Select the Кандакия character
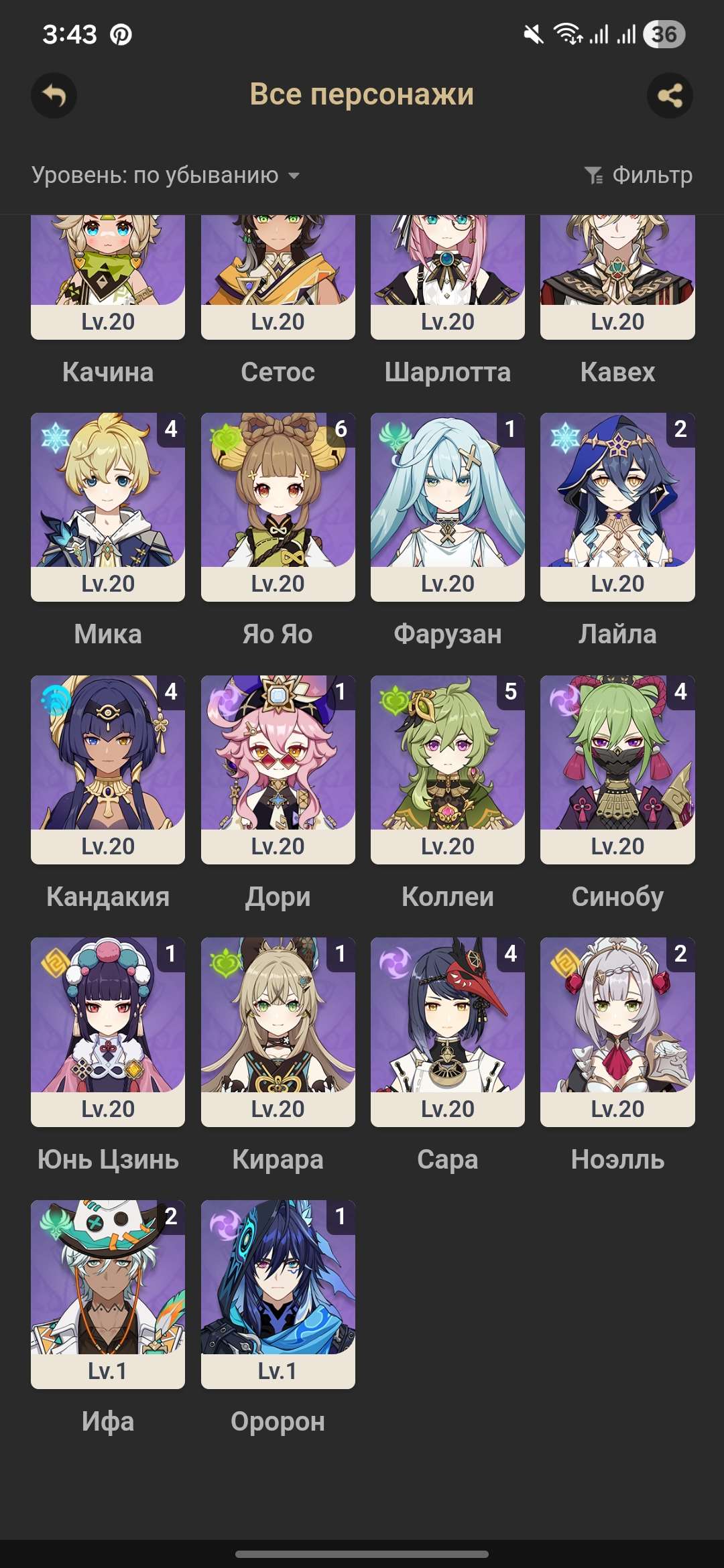The height and width of the screenshot is (1568, 724). point(108,769)
